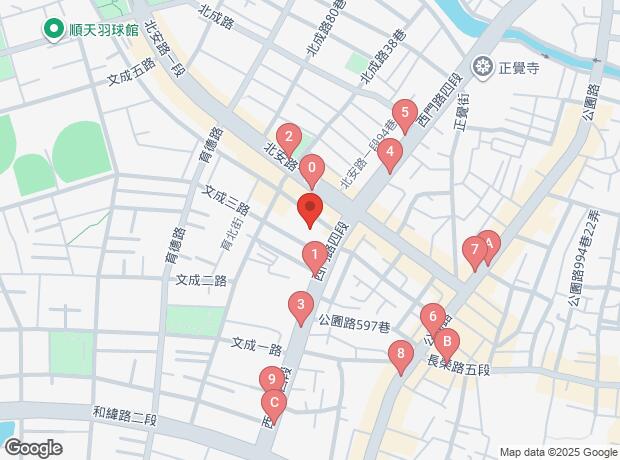The height and width of the screenshot is (460, 620).
Task: Open map pin number 2
Action: point(289,141)
